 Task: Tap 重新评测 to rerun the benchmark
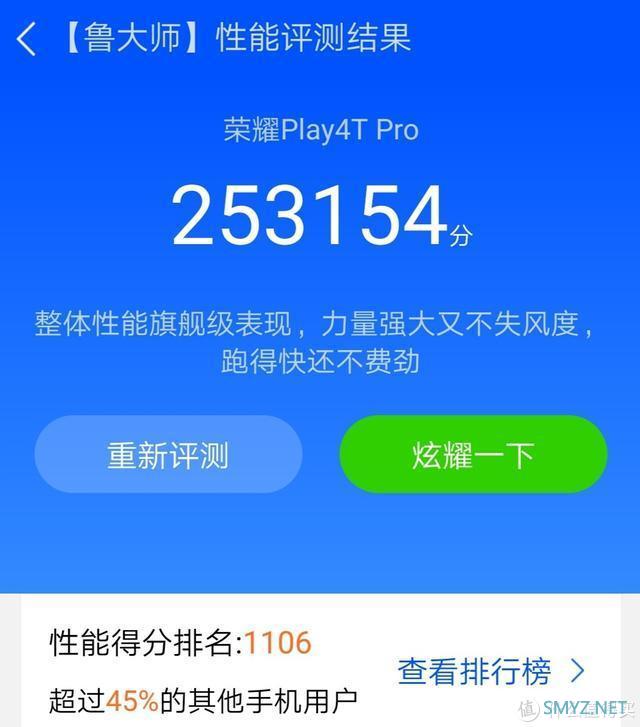point(168,455)
